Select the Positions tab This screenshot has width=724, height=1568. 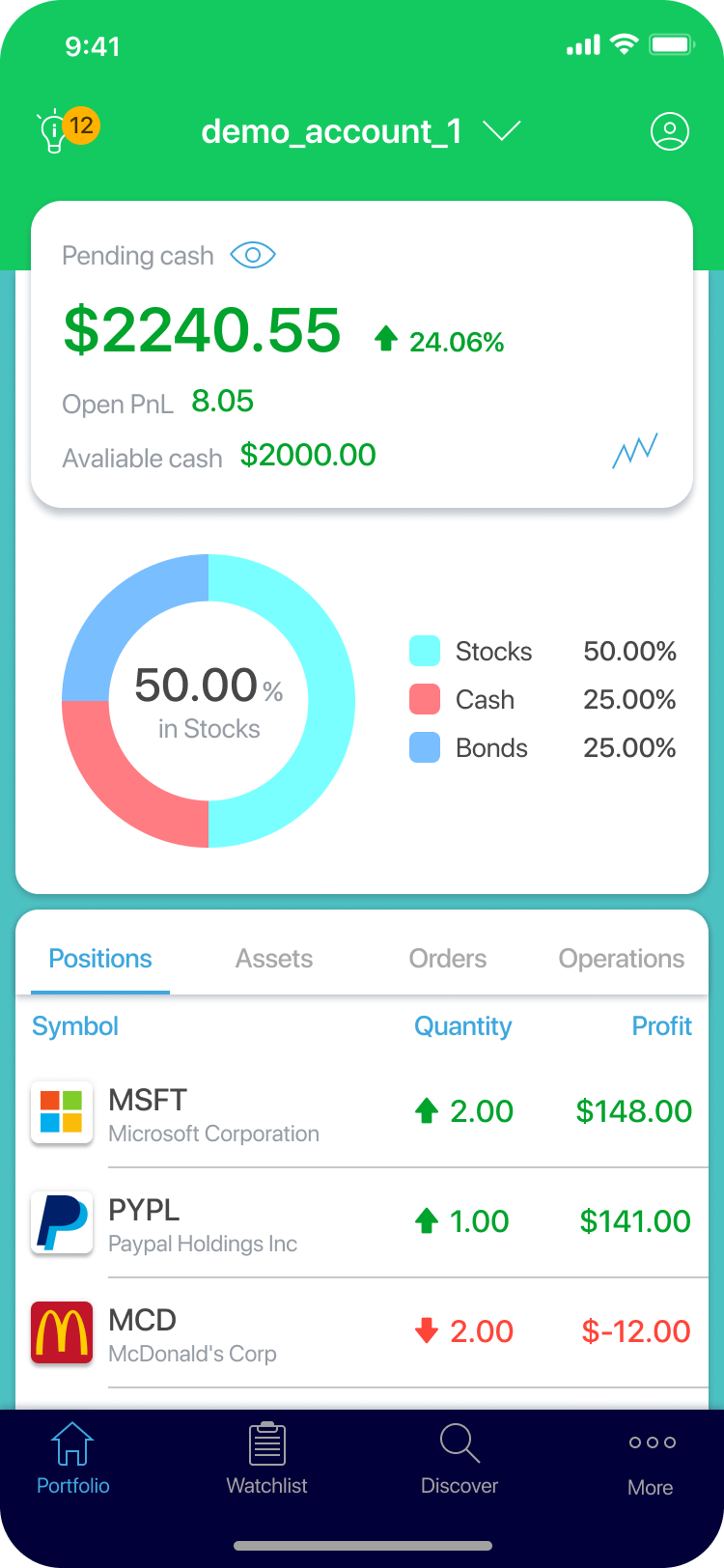100,960
